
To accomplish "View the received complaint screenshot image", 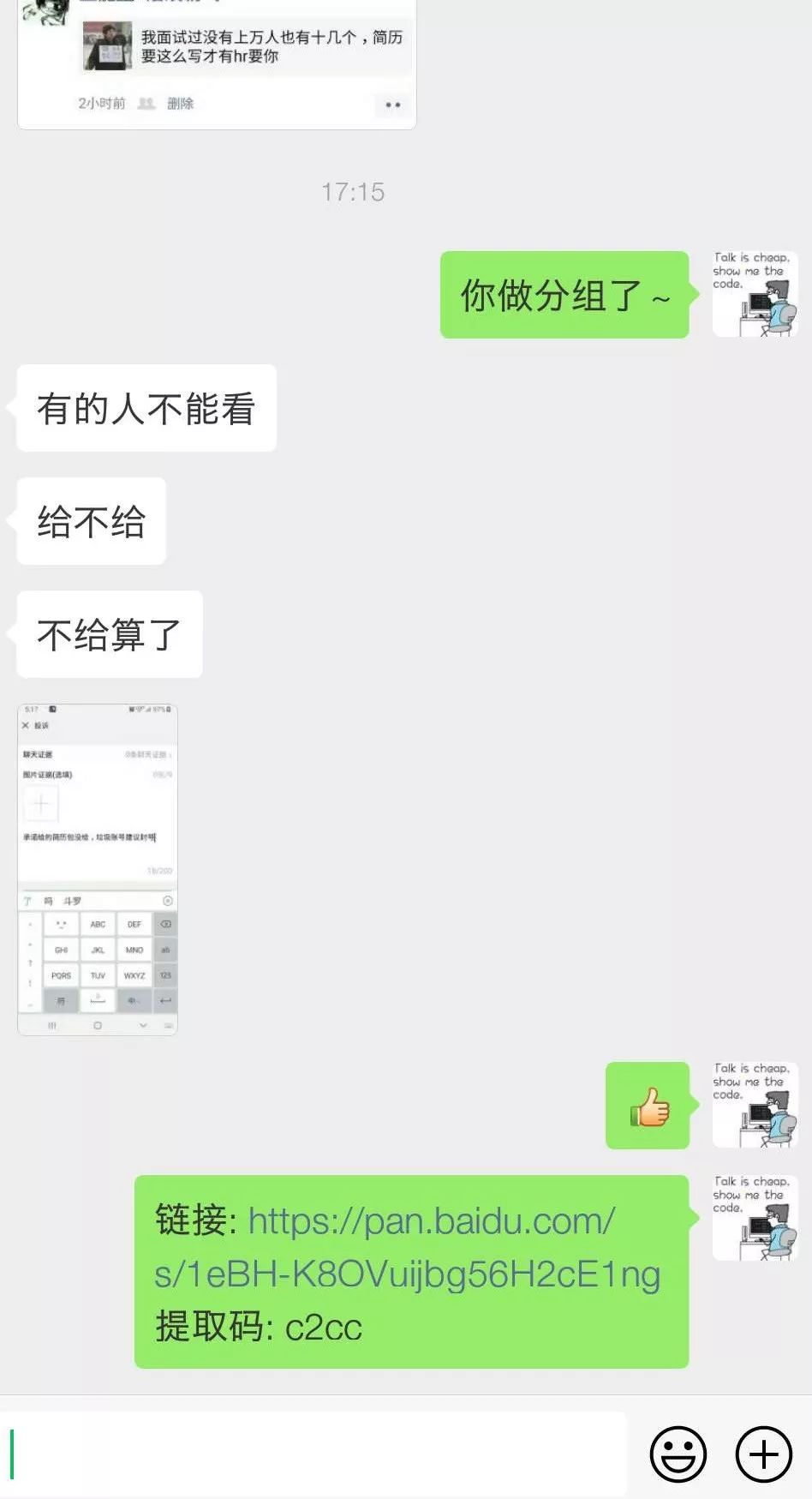I will coord(98,869).
